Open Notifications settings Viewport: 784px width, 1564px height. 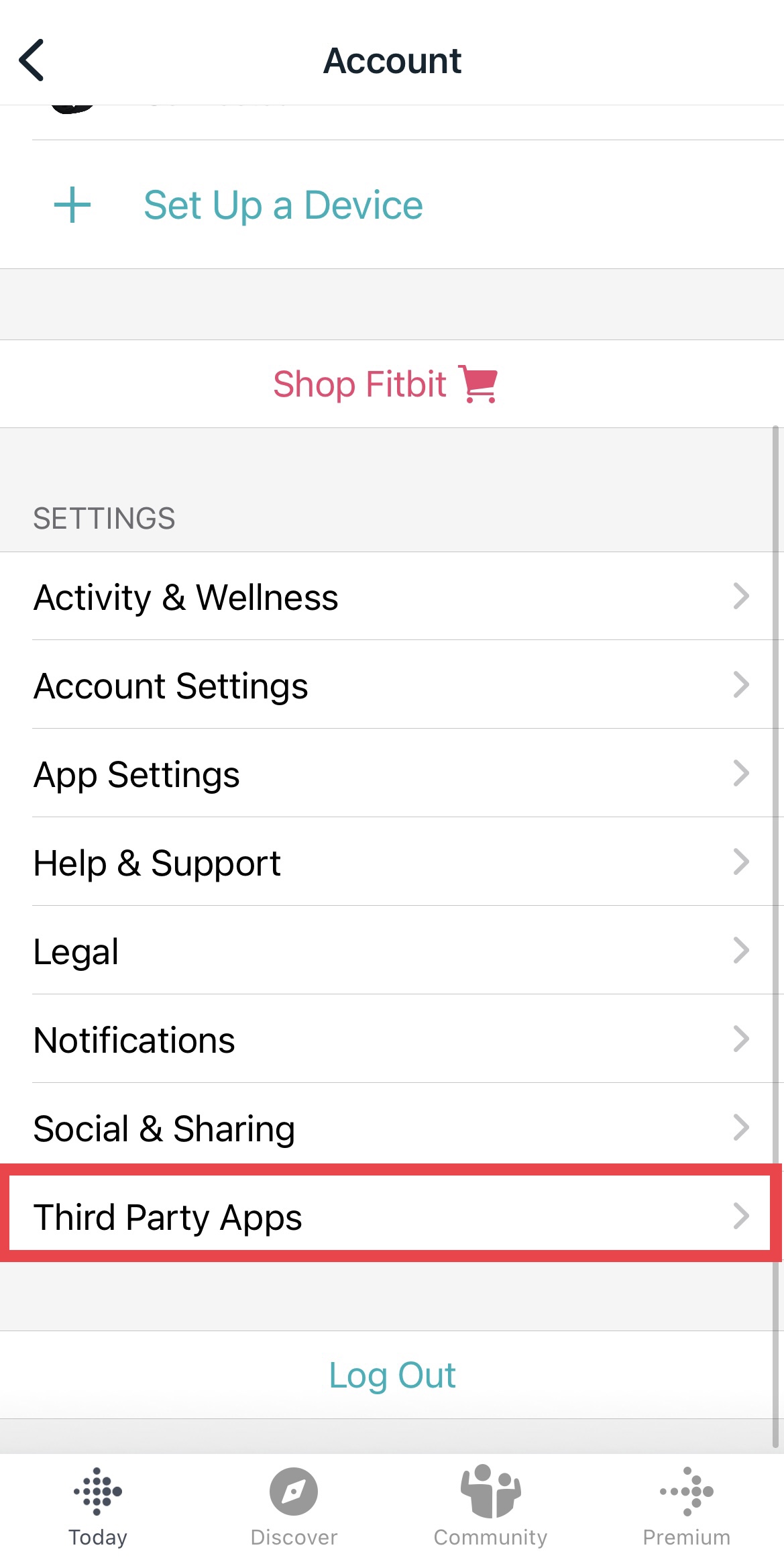(x=392, y=1039)
